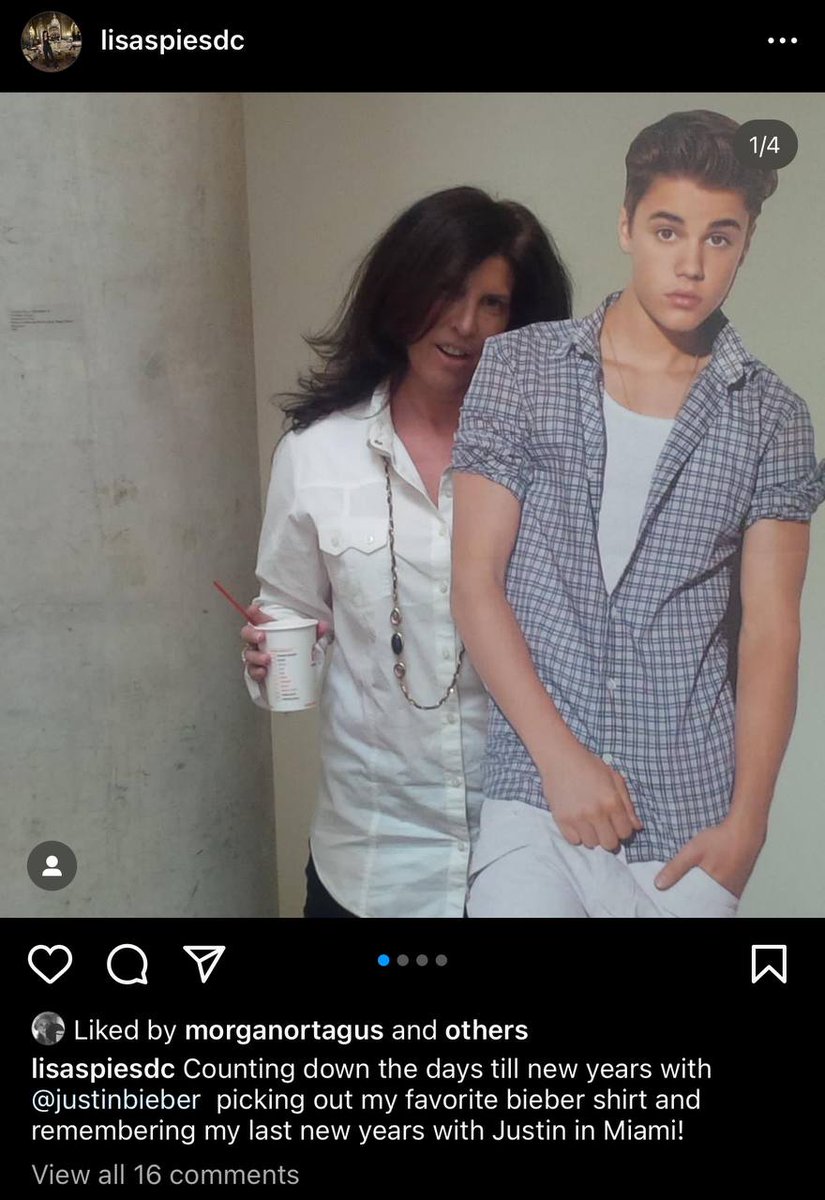
Task: Open the lisaspiesdc username in the header
Action: point(172,41)
